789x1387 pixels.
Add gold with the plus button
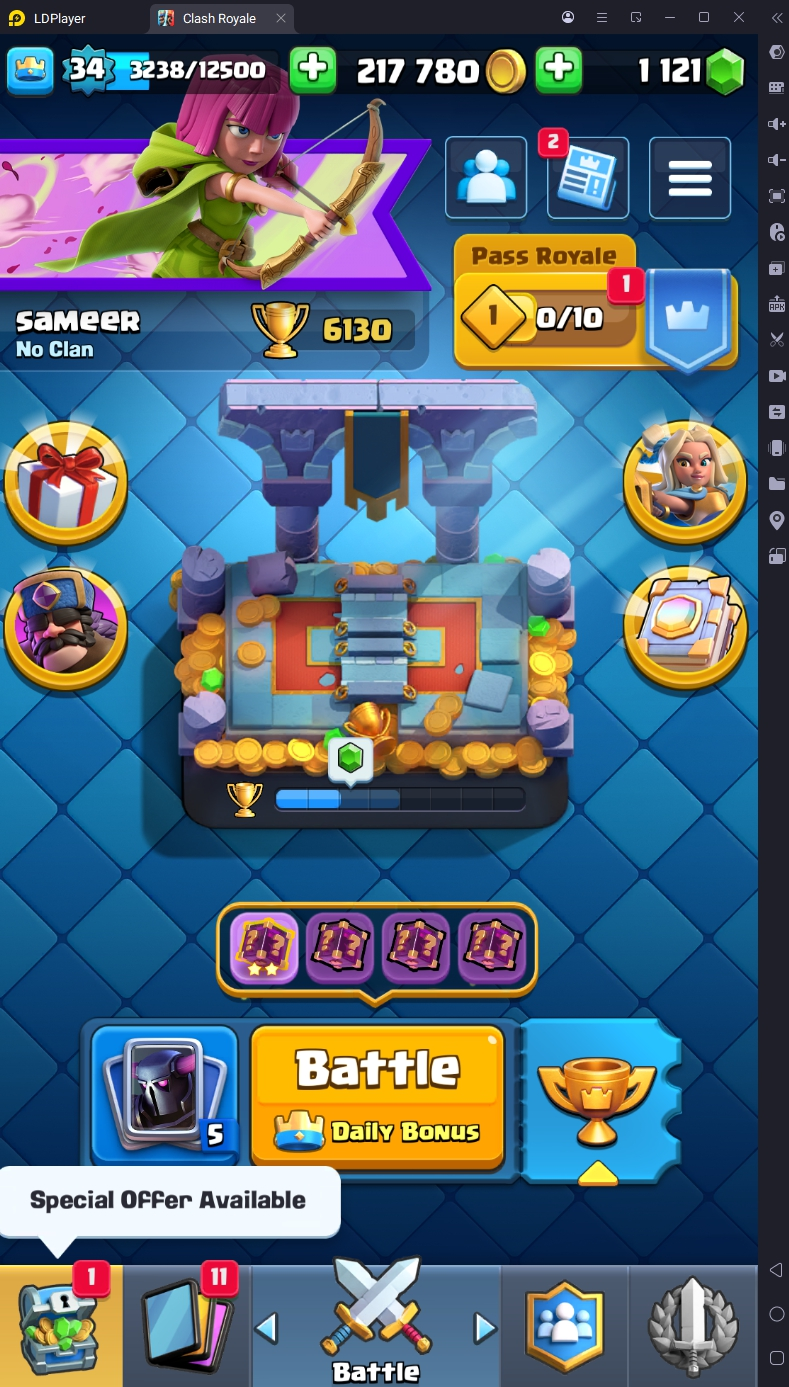click(559, 70)
